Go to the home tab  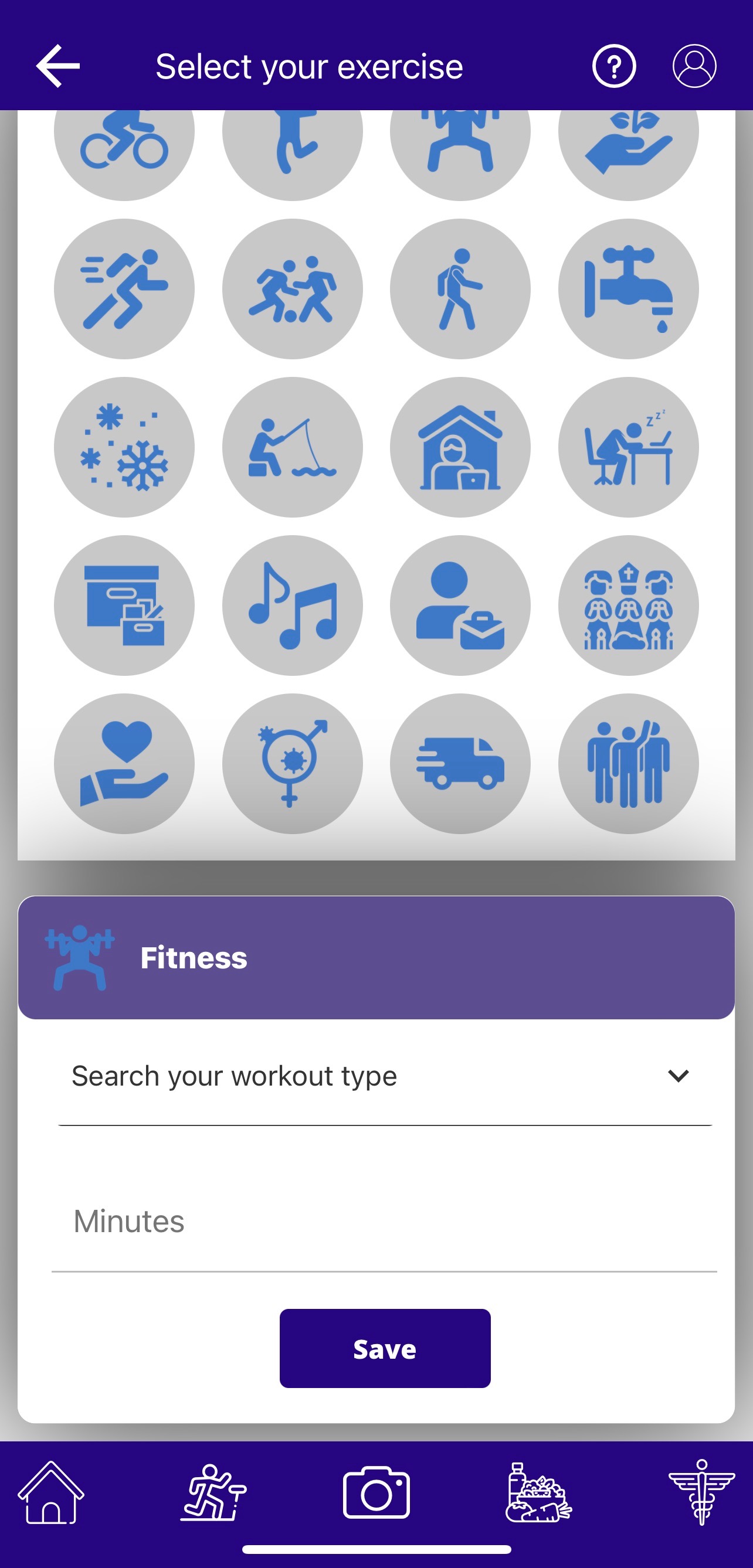coord(51,1492)
